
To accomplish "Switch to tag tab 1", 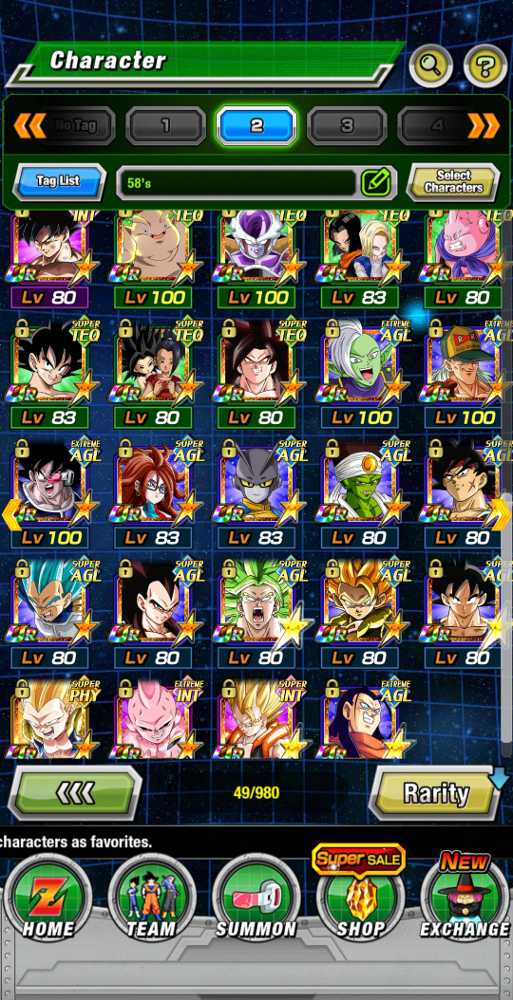I will (x=165, y=126).
